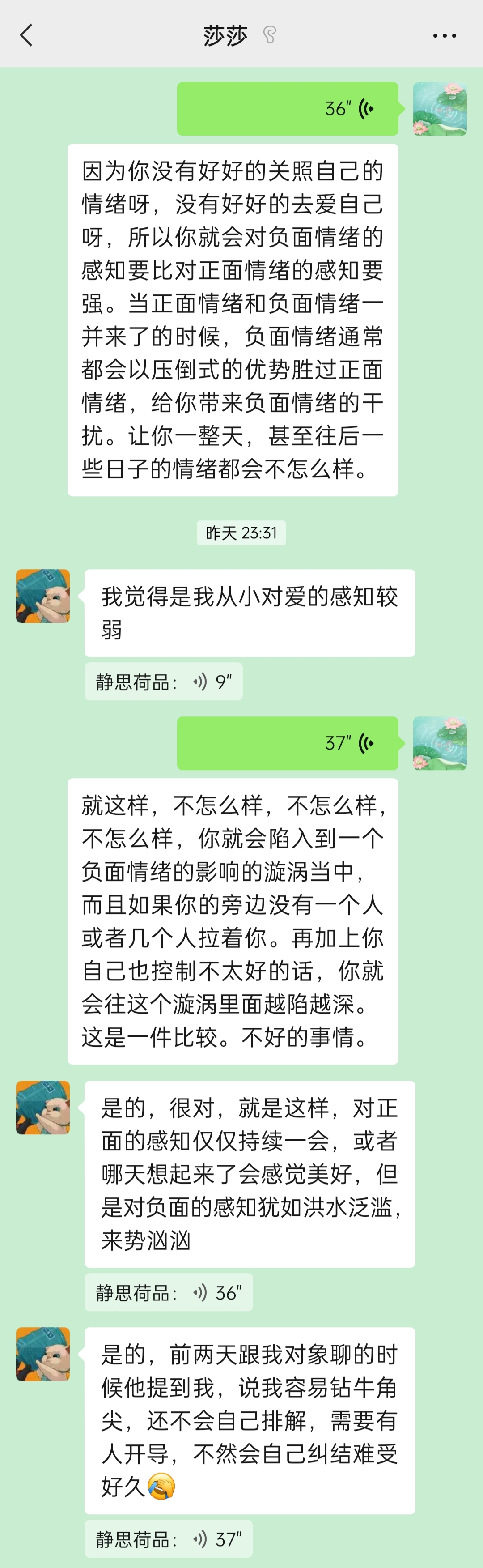The width and height of the screenshot is (483, 1568).
Task: Open the chat overflow menu
Action: coord(444,36)
